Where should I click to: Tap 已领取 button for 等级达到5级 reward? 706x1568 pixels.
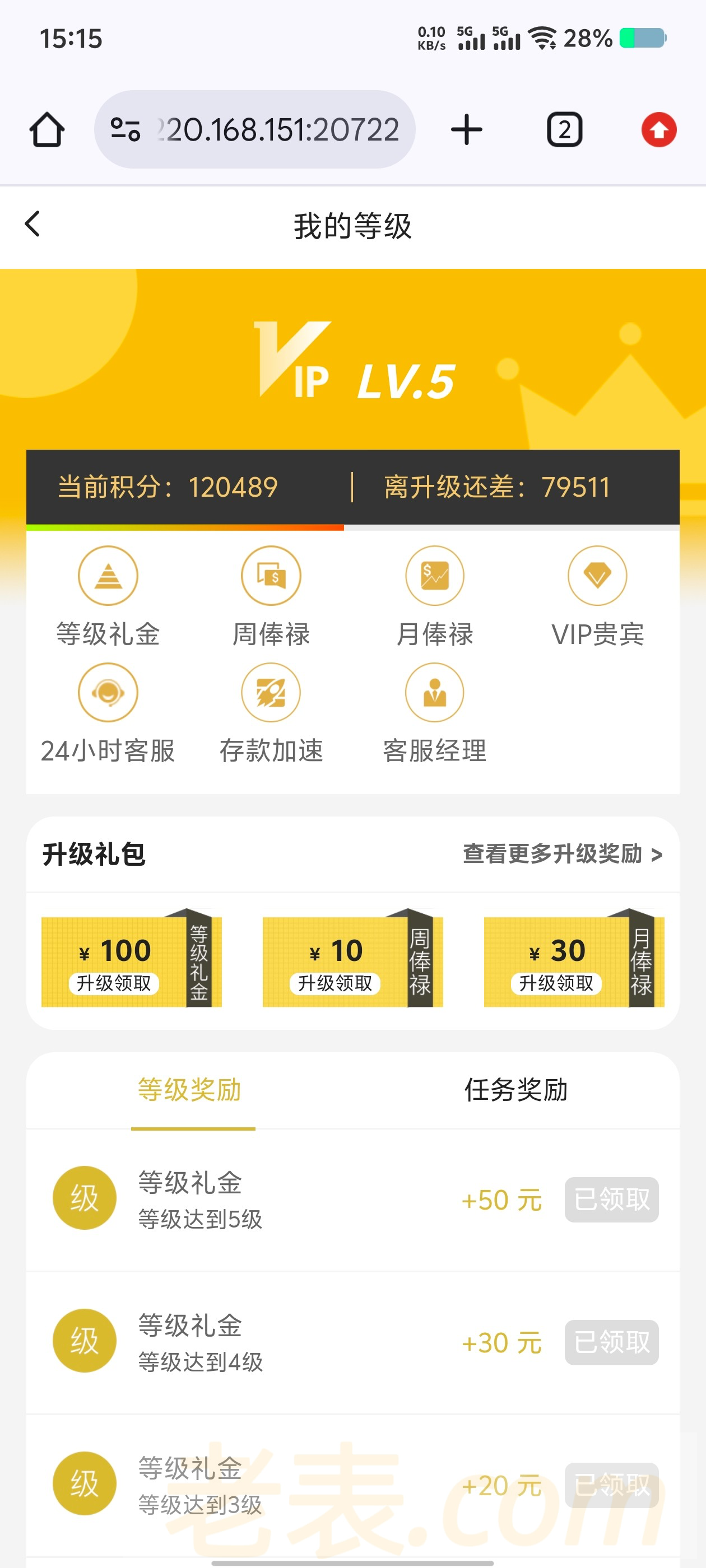[611, 1199]
